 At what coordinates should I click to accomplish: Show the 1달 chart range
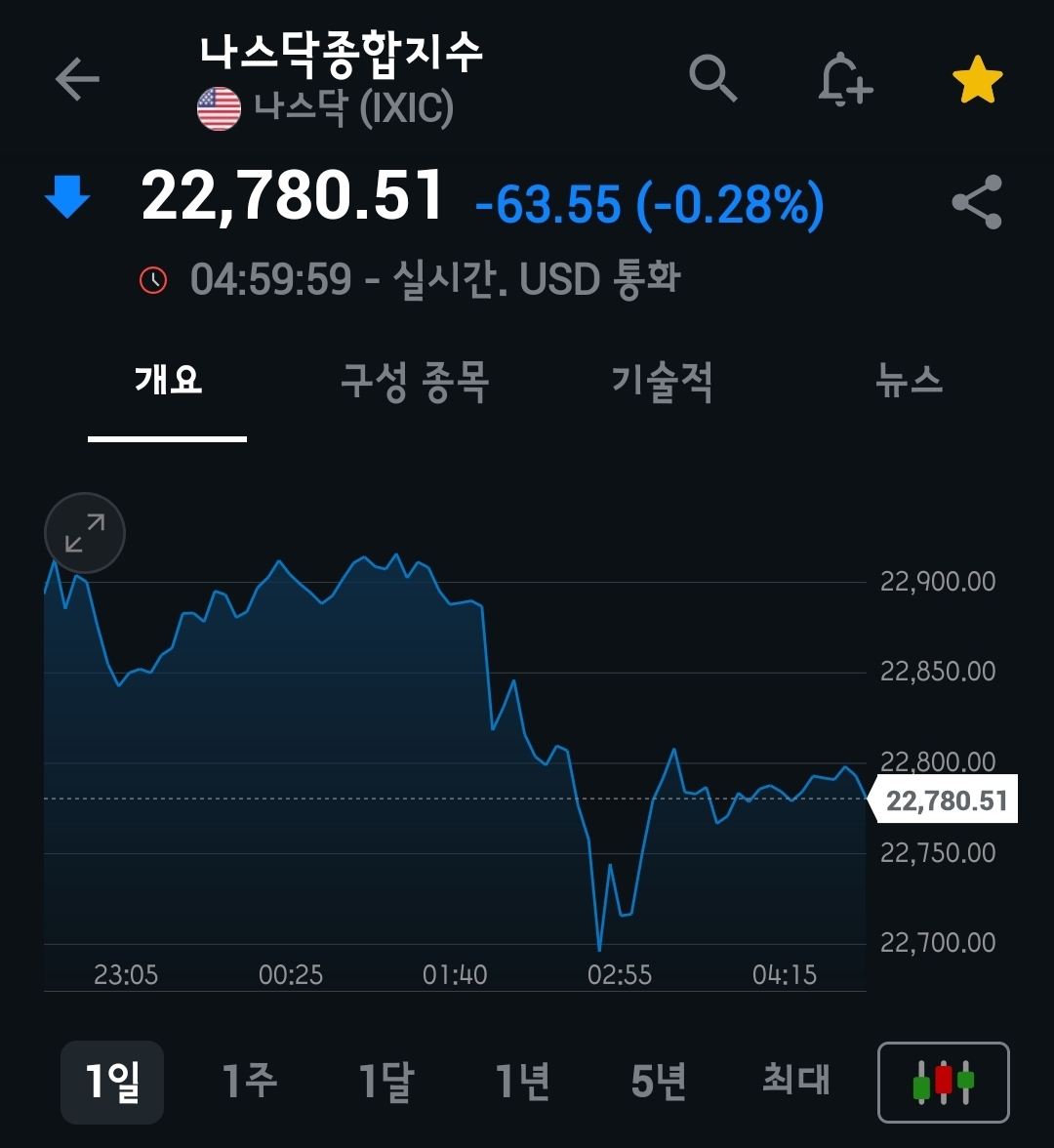pos(386,1082)
